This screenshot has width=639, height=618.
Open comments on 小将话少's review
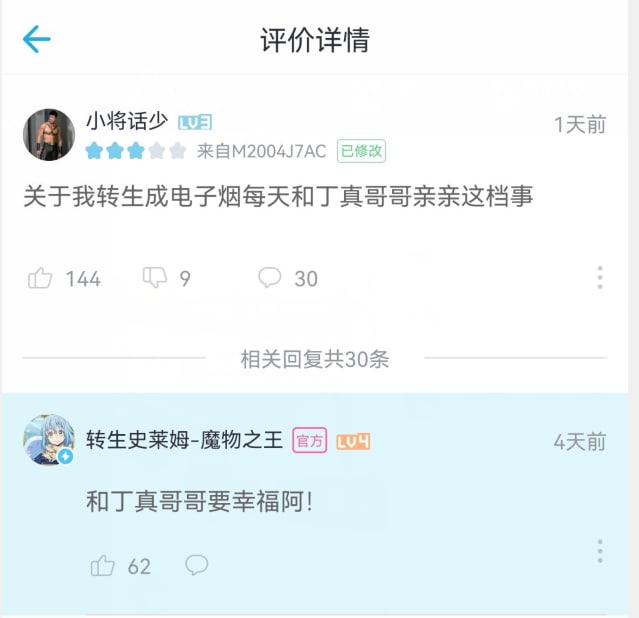tap(270, 278)
